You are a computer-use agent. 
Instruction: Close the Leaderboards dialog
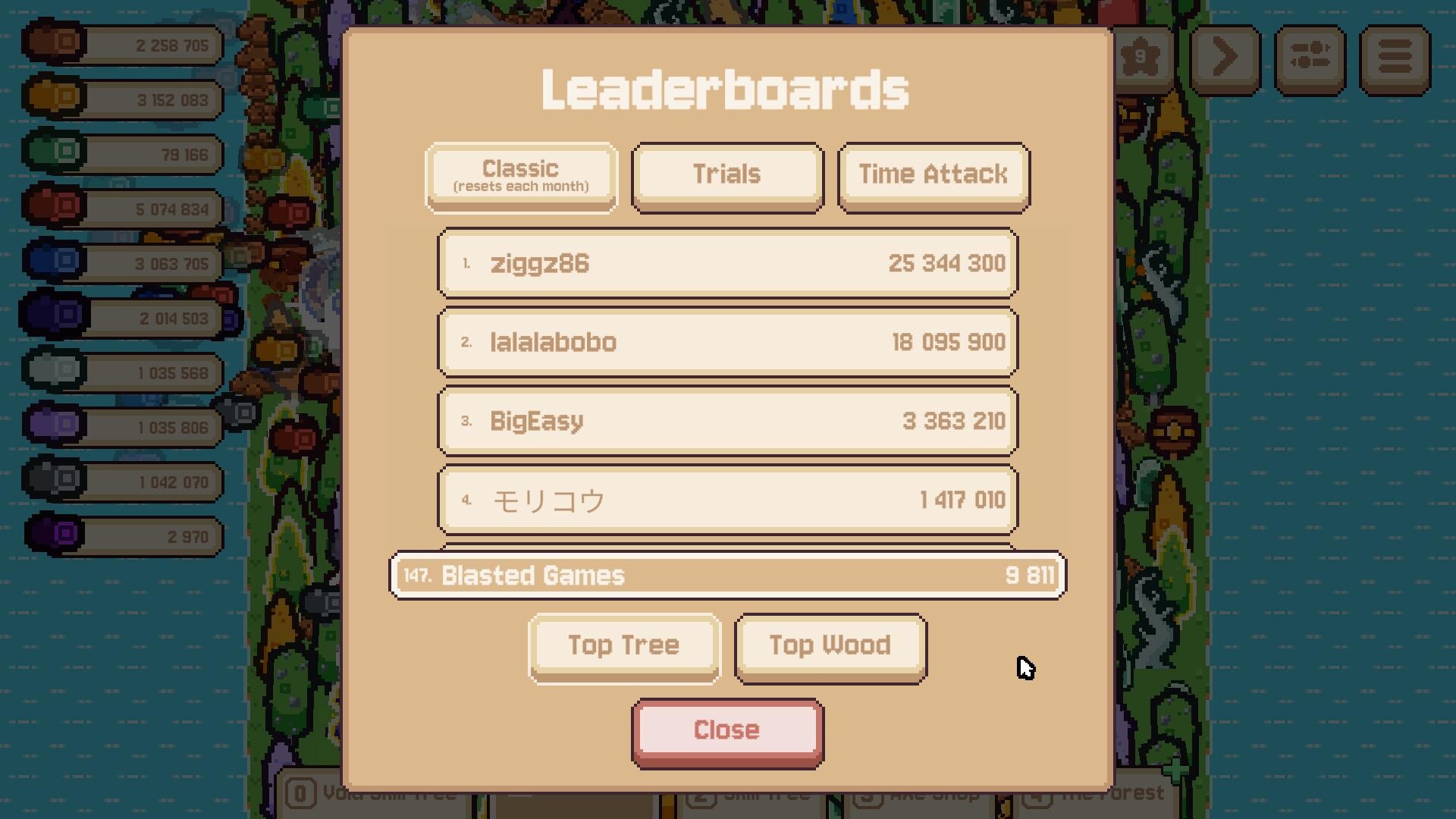[727, 732]
